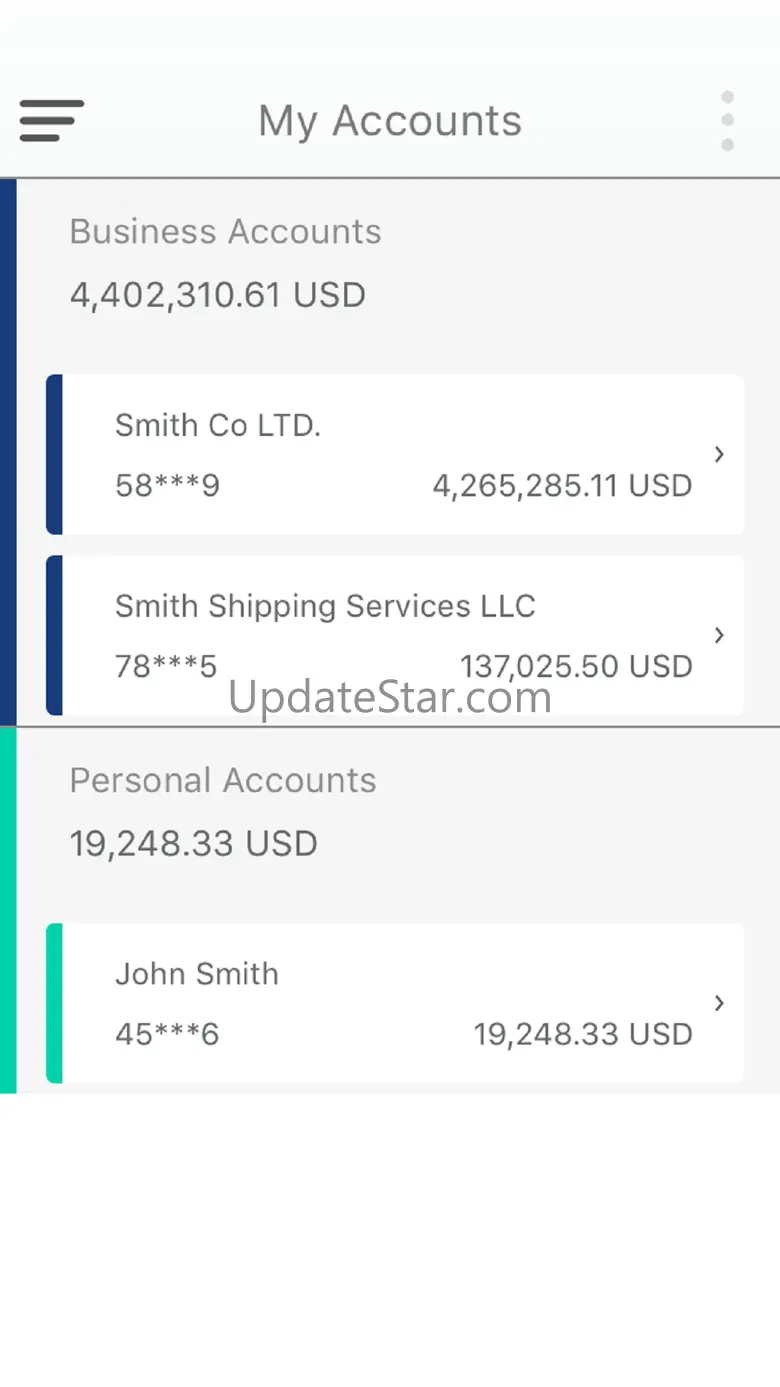Image resolution: width=780 pixels, height=1387 pixels.
Task: Open the hamburger menu
Action: click(51, 121)
